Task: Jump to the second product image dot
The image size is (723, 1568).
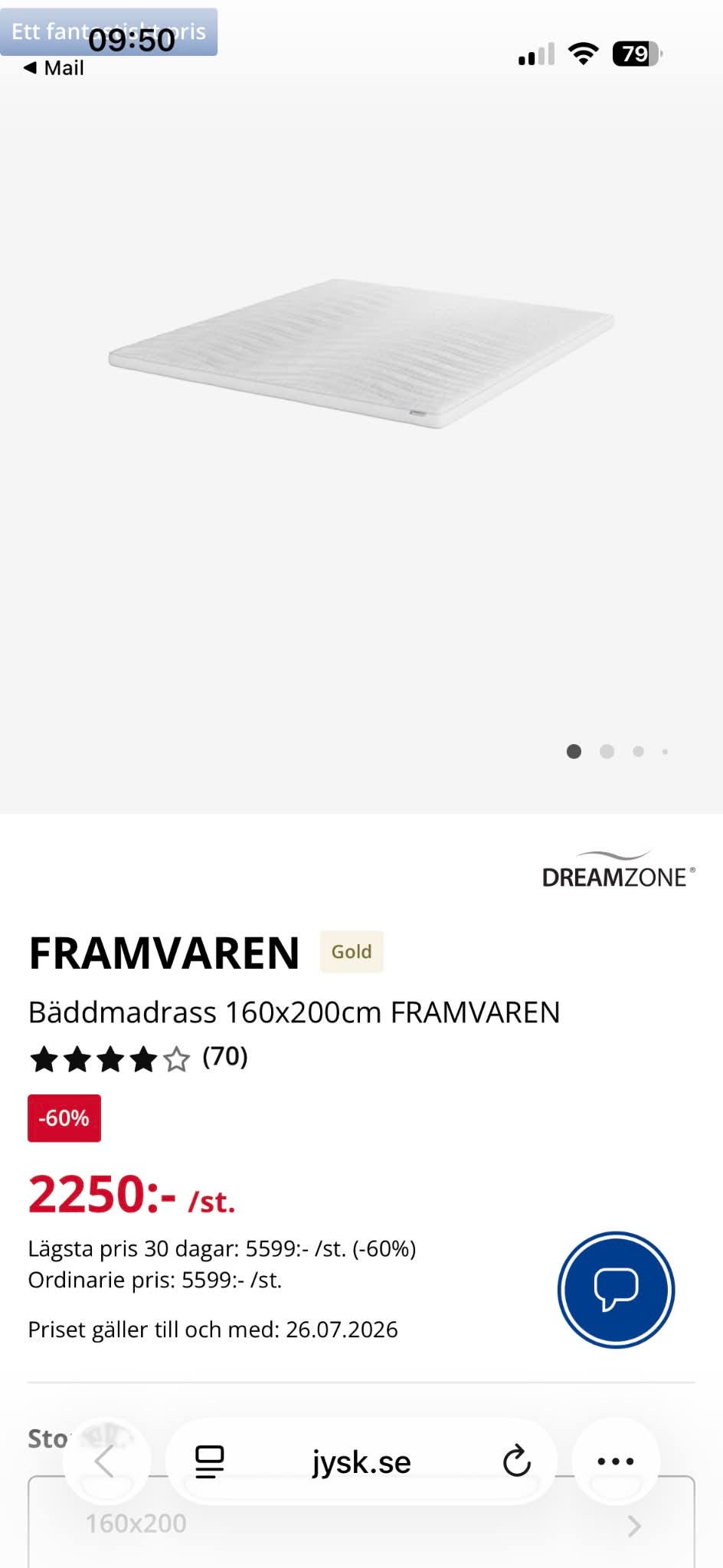Action: click(x=607, y=751)
